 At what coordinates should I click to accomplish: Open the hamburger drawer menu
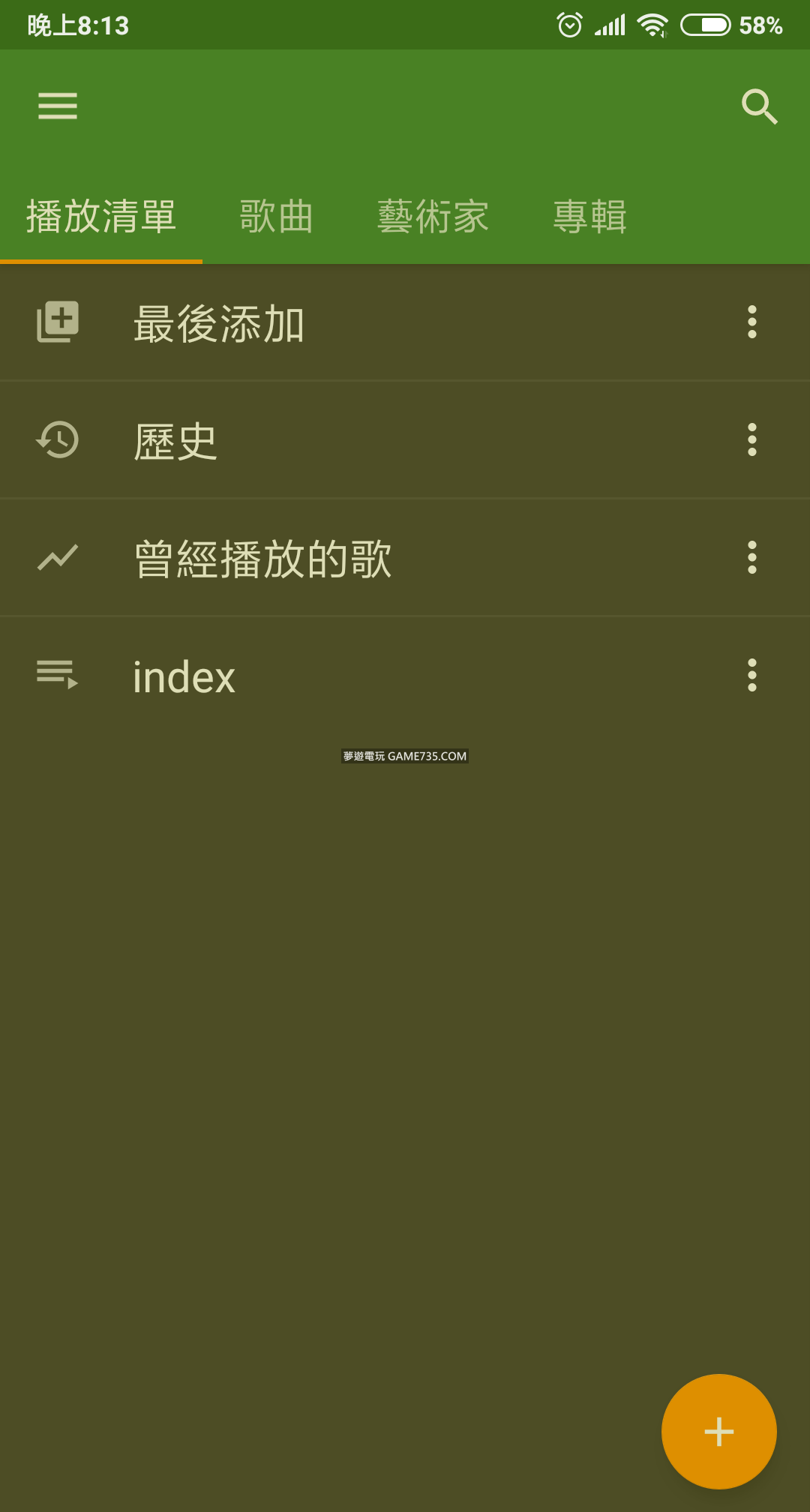(58, 106)
